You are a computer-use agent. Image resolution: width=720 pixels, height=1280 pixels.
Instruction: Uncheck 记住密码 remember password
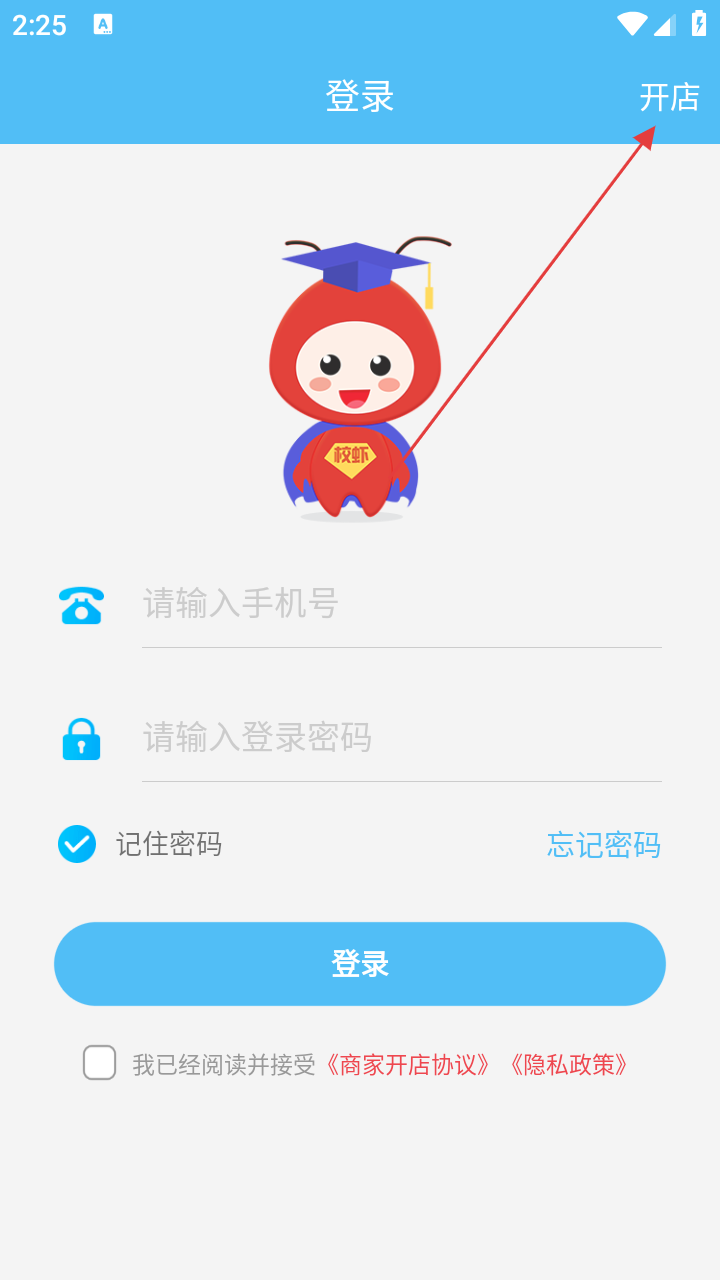77,844
